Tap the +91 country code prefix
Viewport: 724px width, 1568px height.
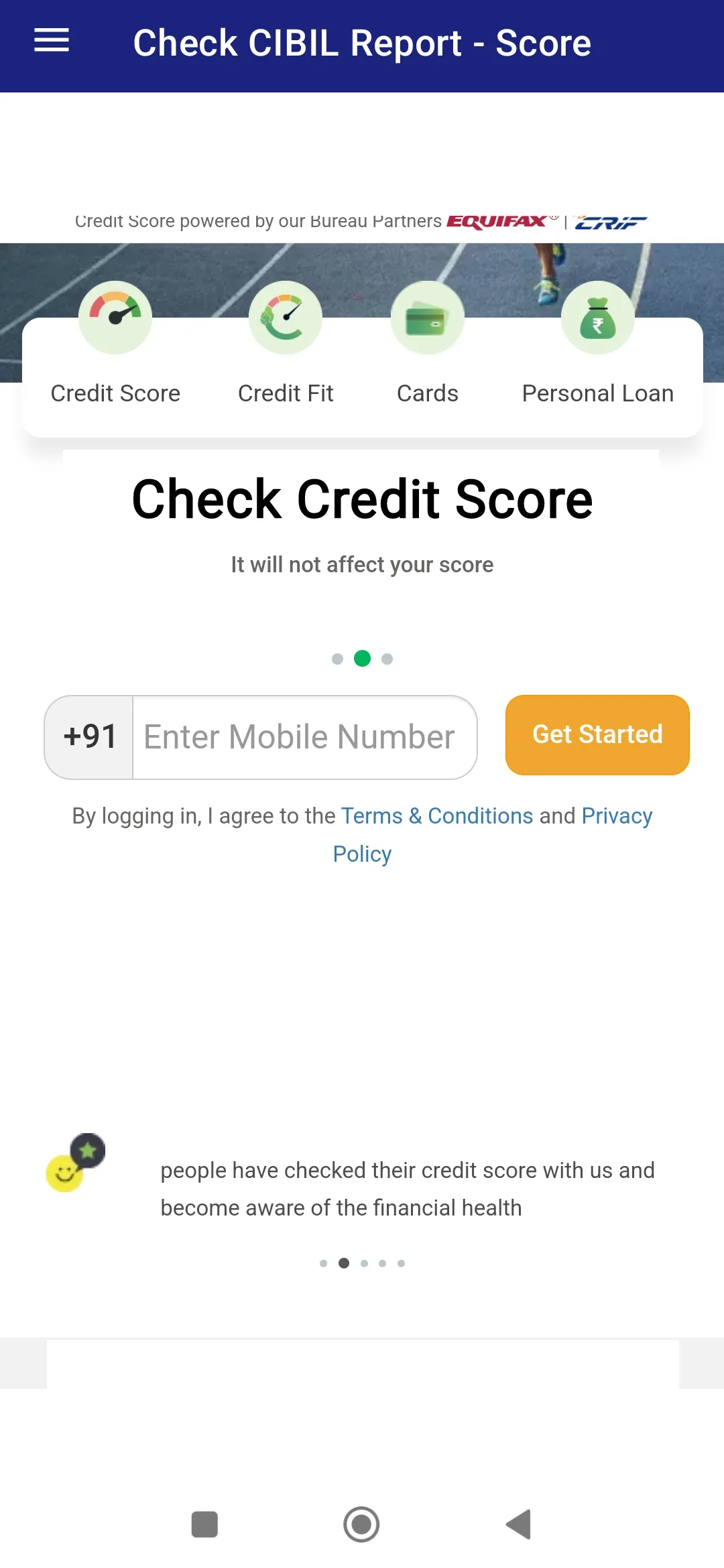[x=89, y=736]
